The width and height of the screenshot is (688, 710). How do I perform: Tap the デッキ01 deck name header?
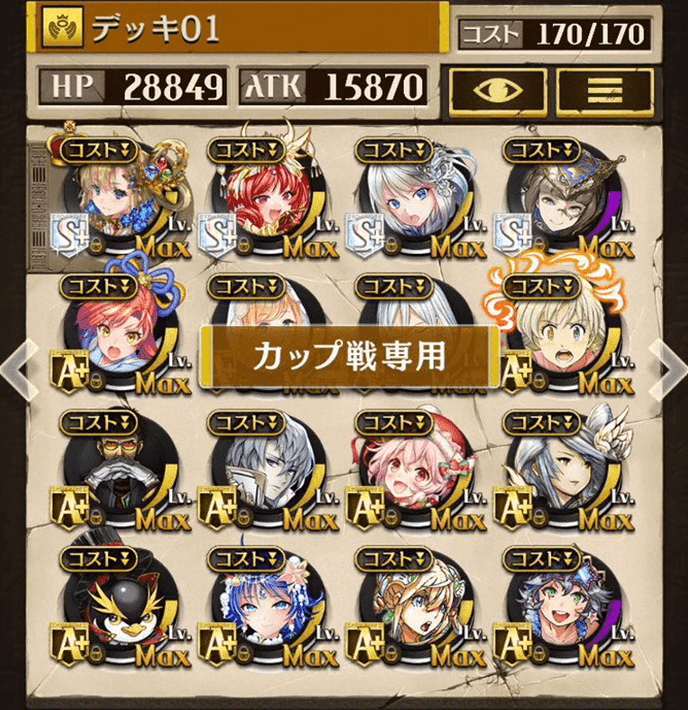[x=240, y=30]
